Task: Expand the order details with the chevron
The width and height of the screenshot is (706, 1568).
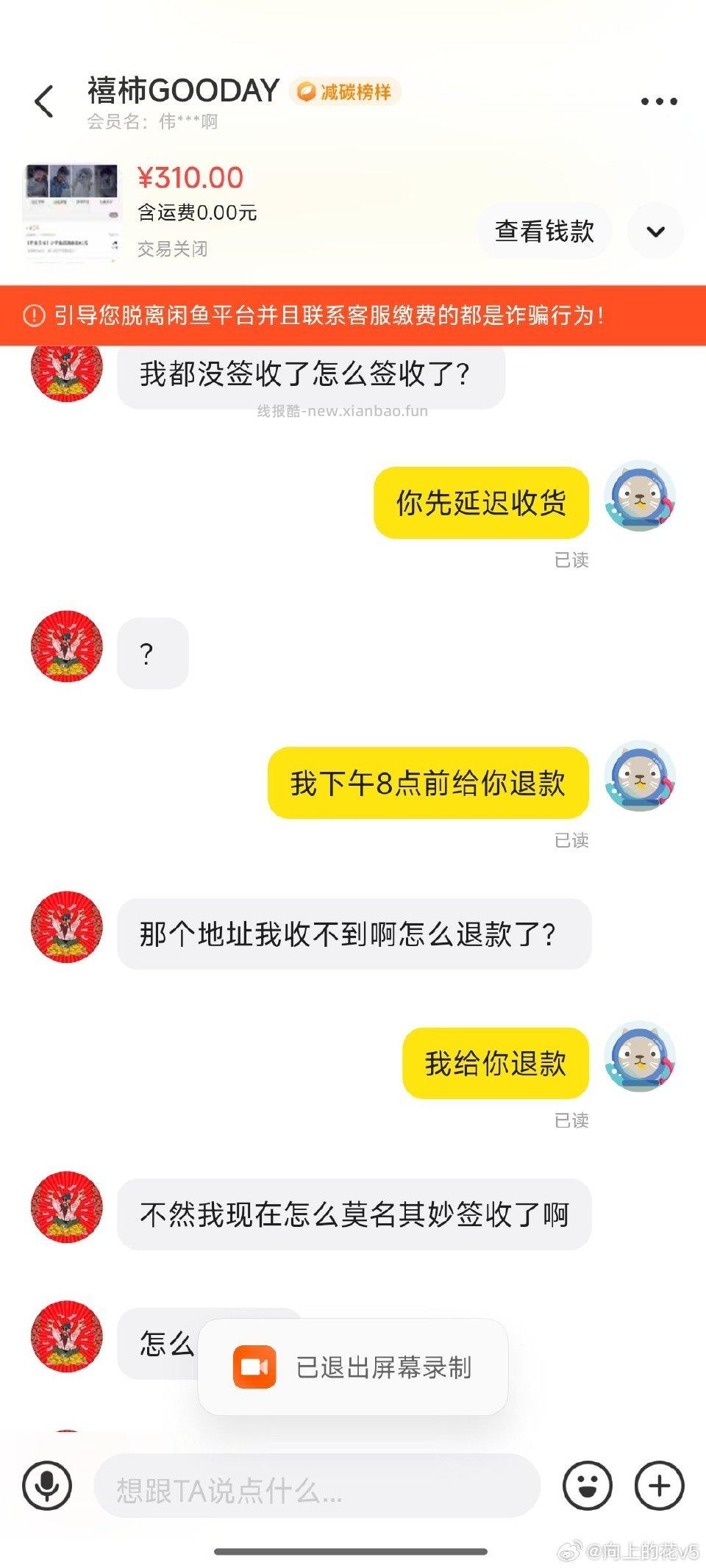Action: [655, 230]
